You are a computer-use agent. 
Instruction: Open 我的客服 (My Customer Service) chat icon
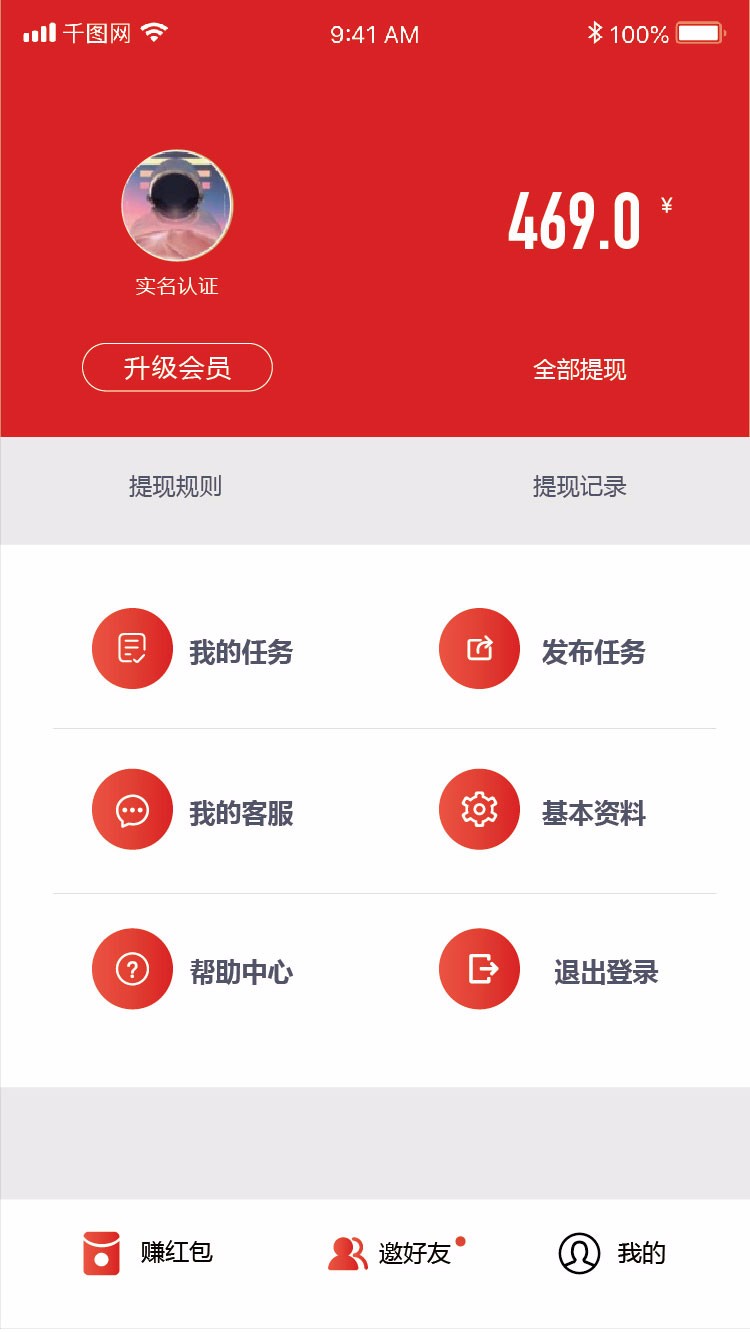point(132,809)
